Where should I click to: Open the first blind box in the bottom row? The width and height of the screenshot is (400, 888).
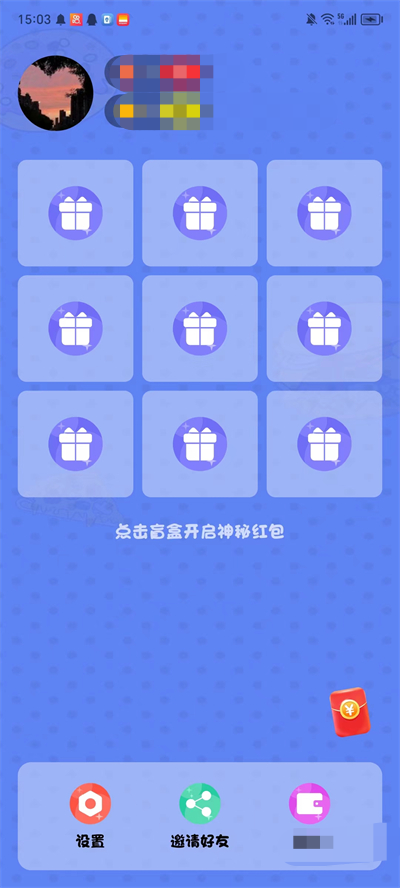(75, 444)
